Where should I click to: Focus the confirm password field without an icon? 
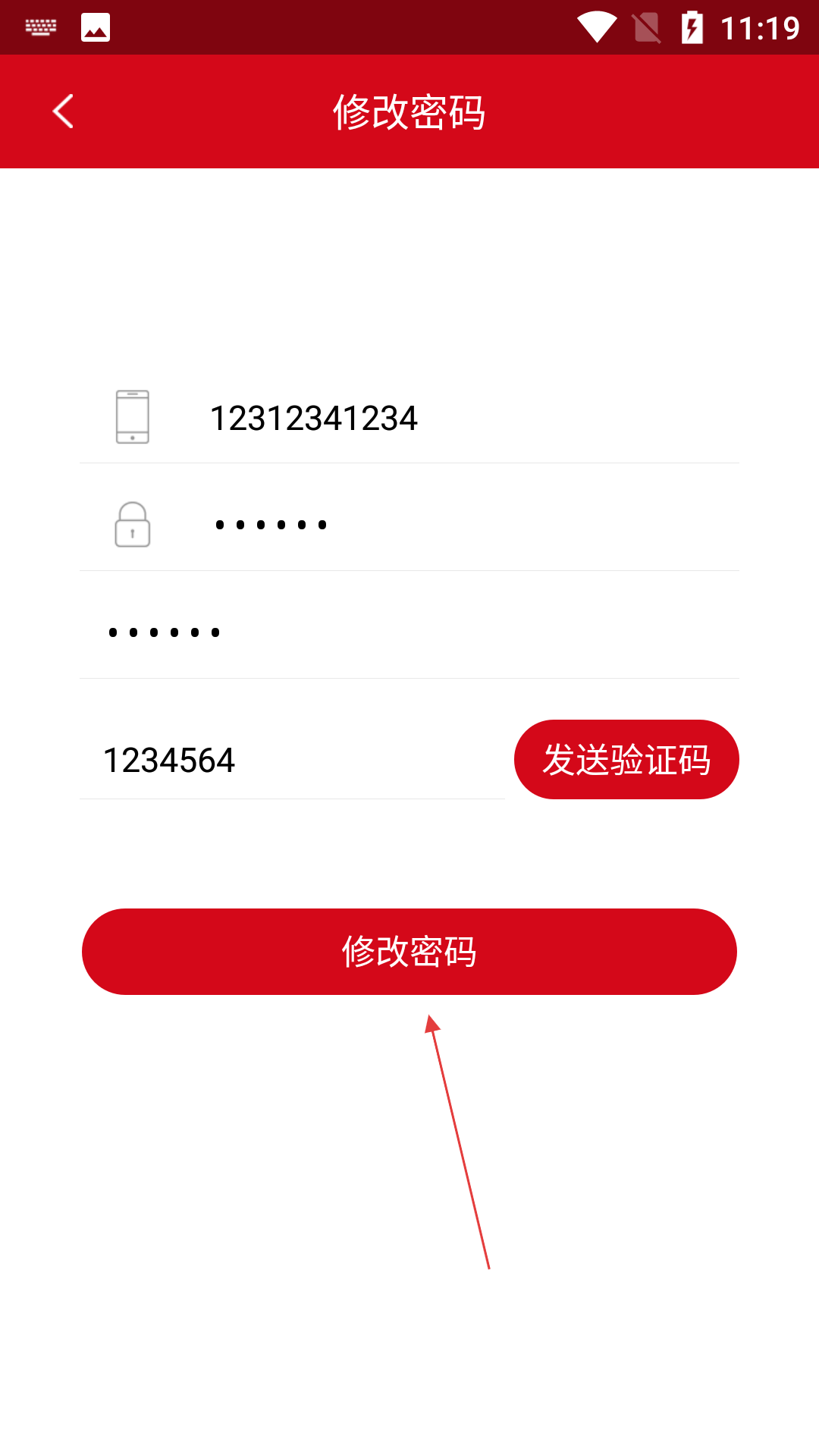point(409,632)
